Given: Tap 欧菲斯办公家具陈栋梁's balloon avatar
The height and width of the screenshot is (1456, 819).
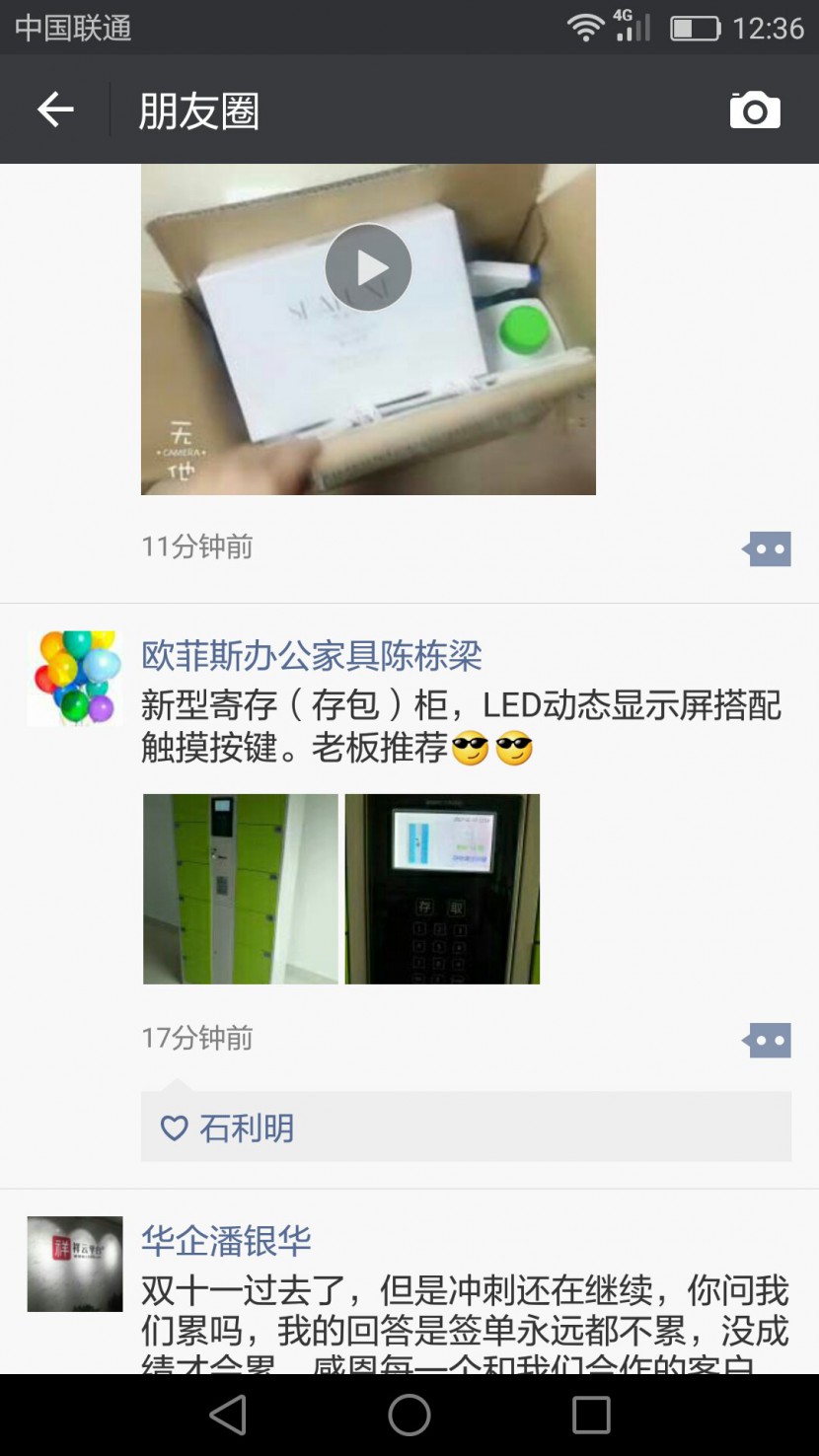Looking at the screenshot, I should pos(75,679).
